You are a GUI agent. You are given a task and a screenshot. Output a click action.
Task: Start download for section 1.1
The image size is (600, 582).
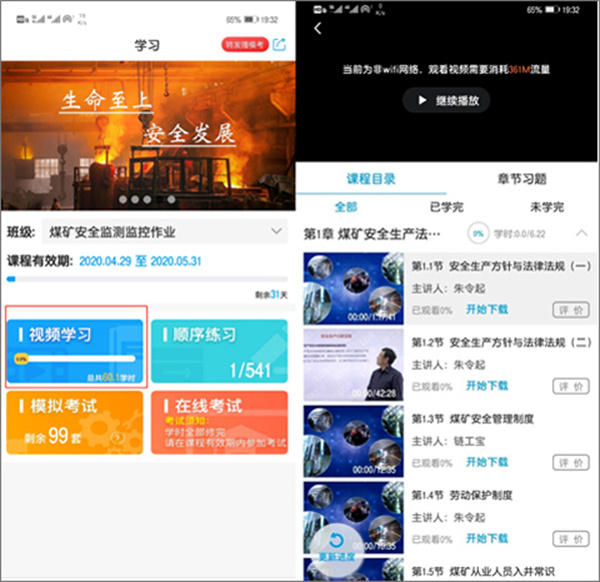(488, 308)
